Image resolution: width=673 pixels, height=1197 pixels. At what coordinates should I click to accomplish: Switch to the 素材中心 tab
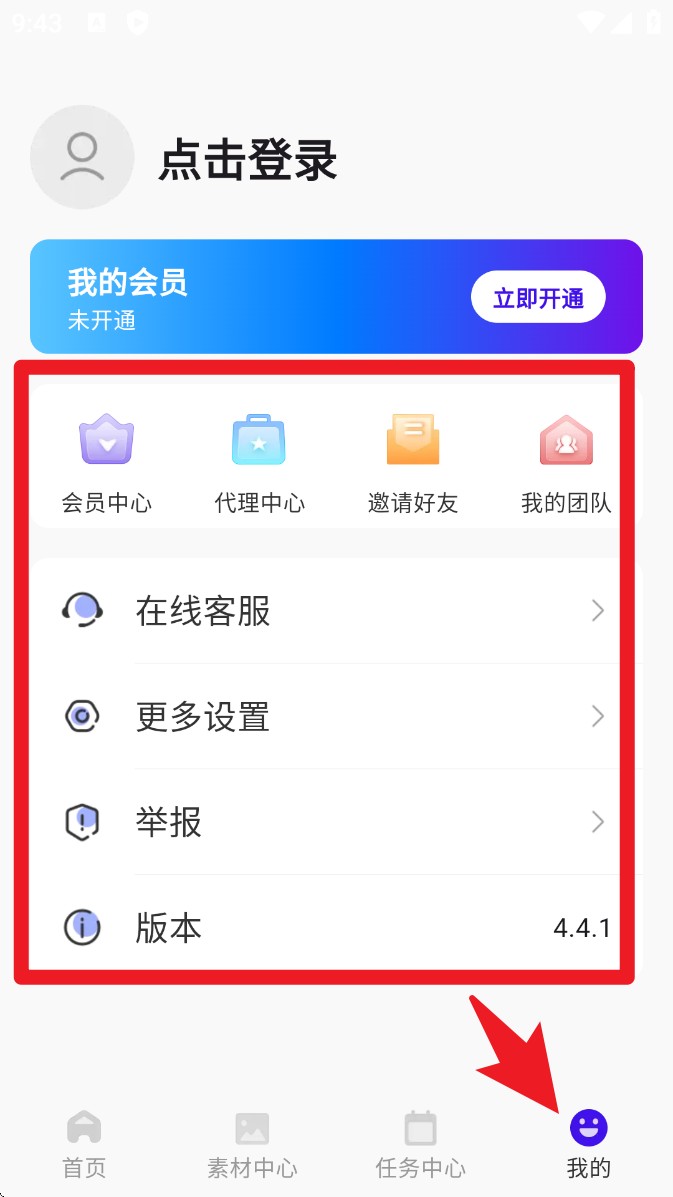252,1144
